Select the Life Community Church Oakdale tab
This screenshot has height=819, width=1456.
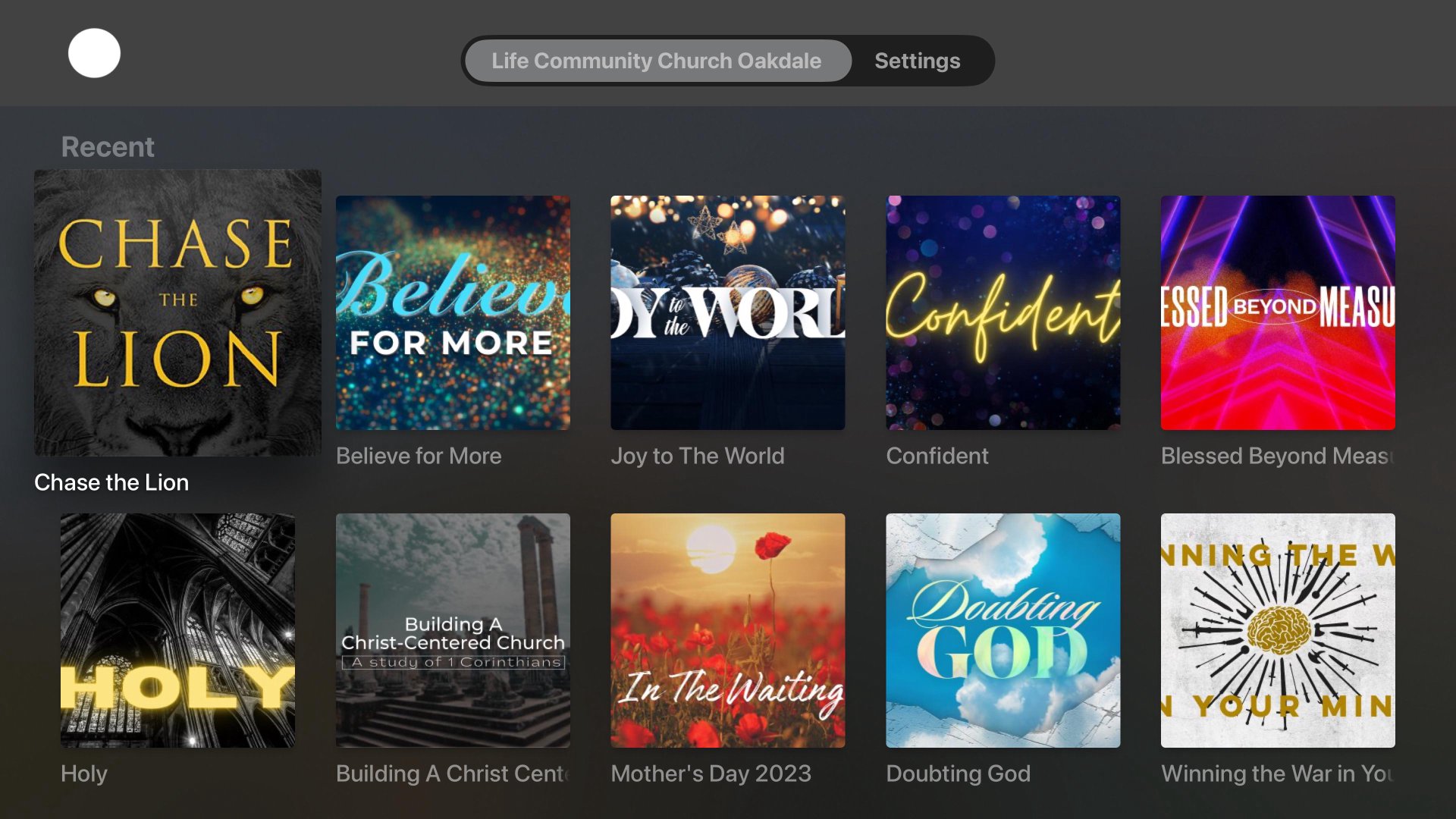(657, 61)
